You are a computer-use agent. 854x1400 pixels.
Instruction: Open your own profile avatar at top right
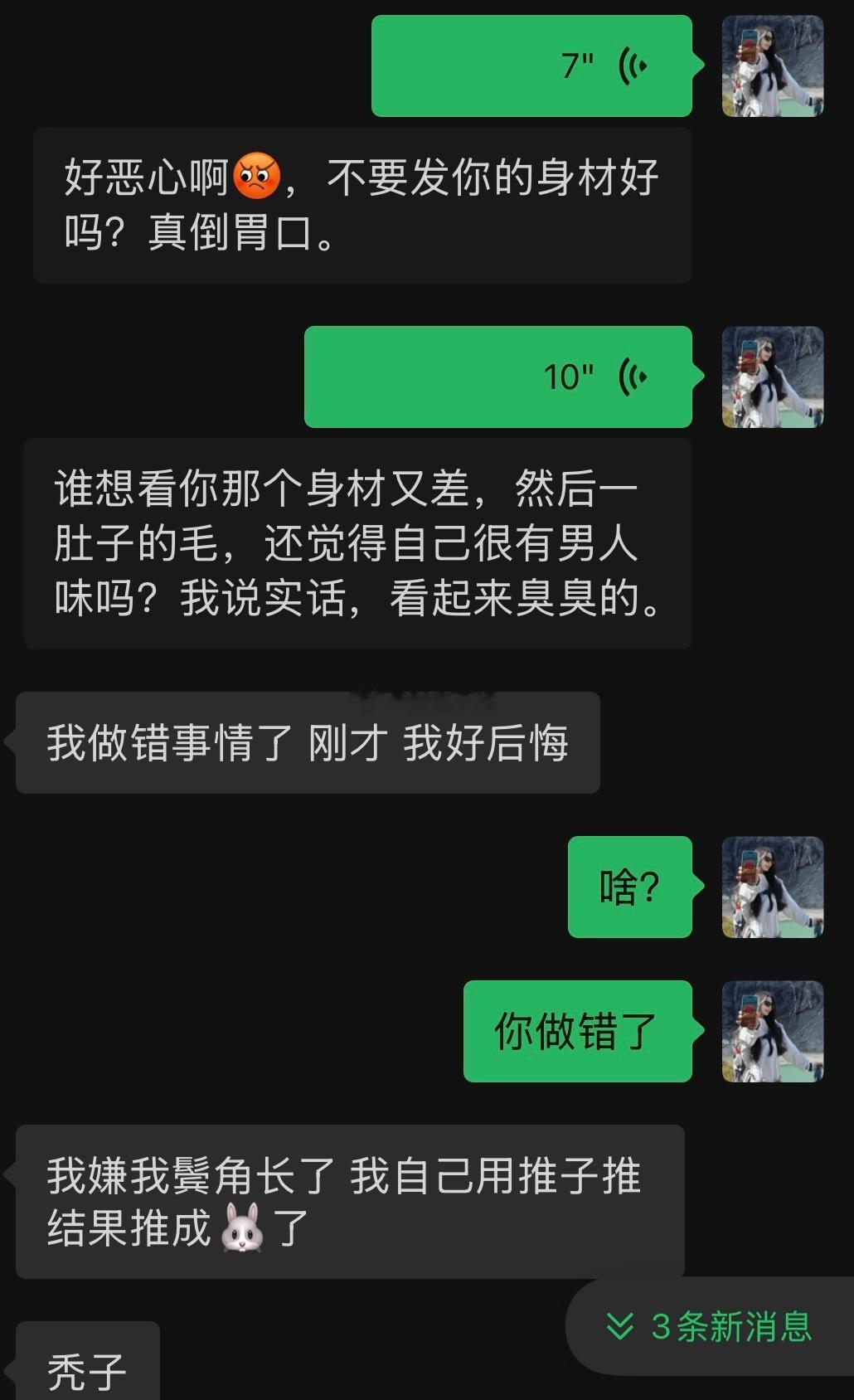coord(771,65)
